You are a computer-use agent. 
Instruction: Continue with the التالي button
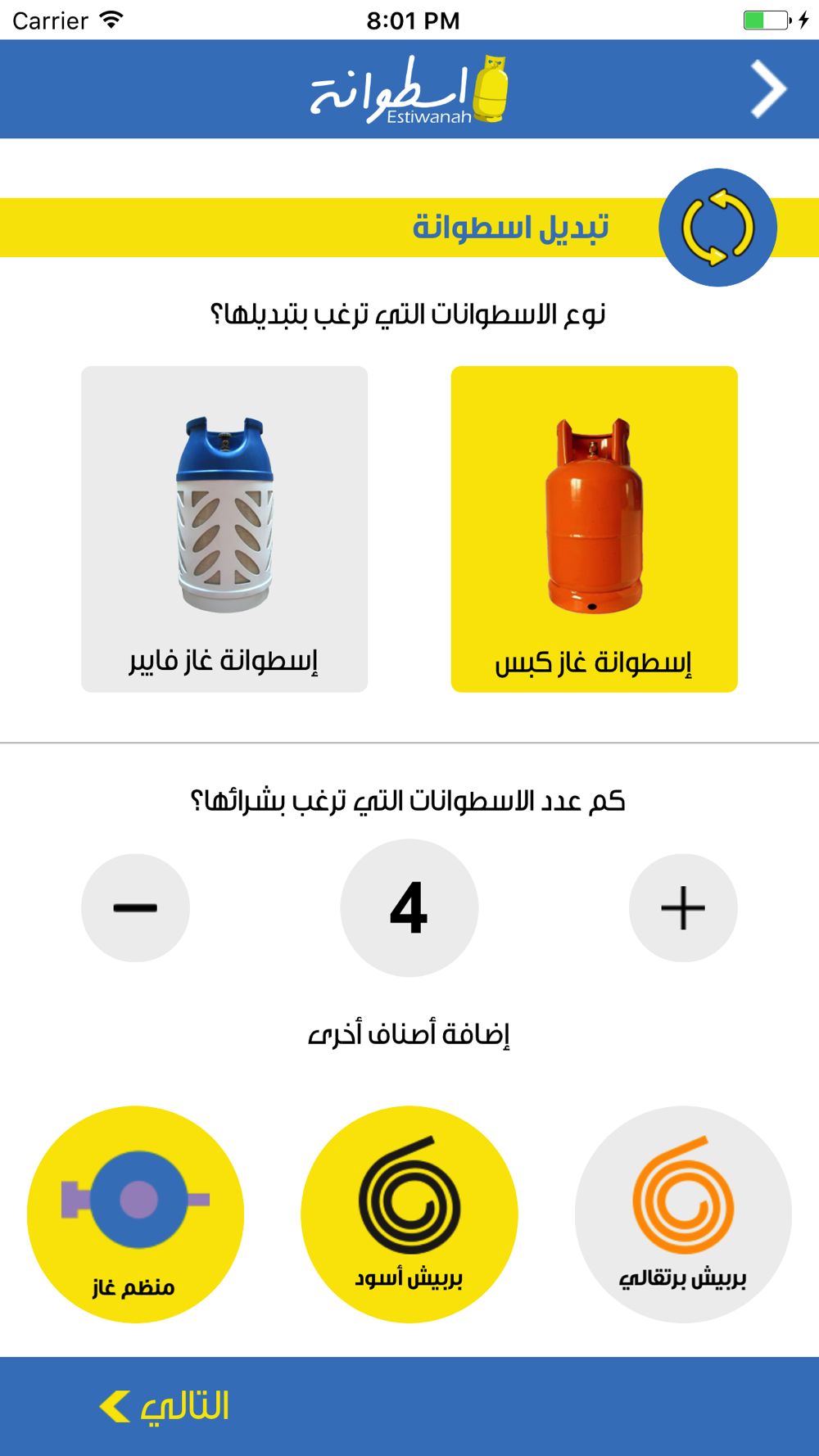click(164, 1406)
